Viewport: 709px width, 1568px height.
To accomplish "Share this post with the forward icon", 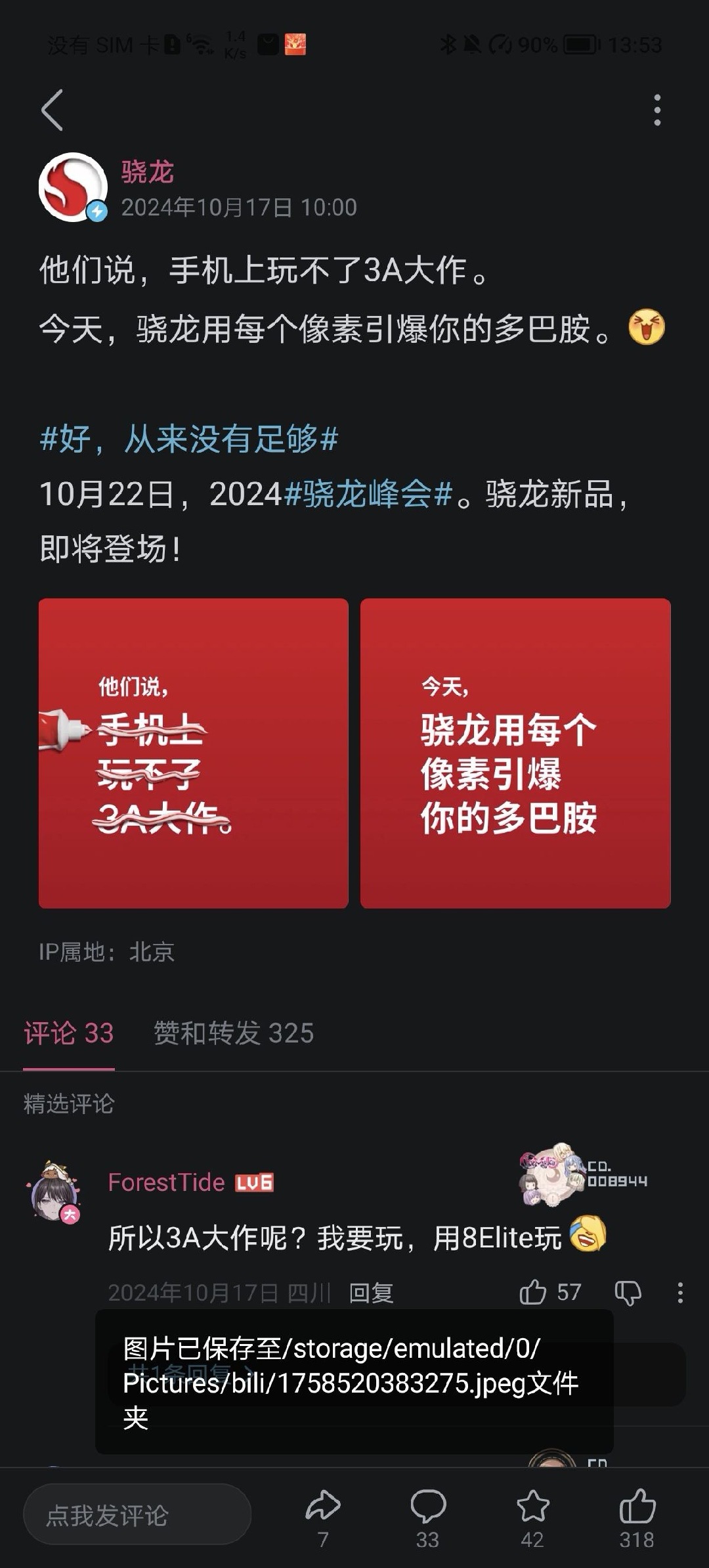I will coord(323,1507).
